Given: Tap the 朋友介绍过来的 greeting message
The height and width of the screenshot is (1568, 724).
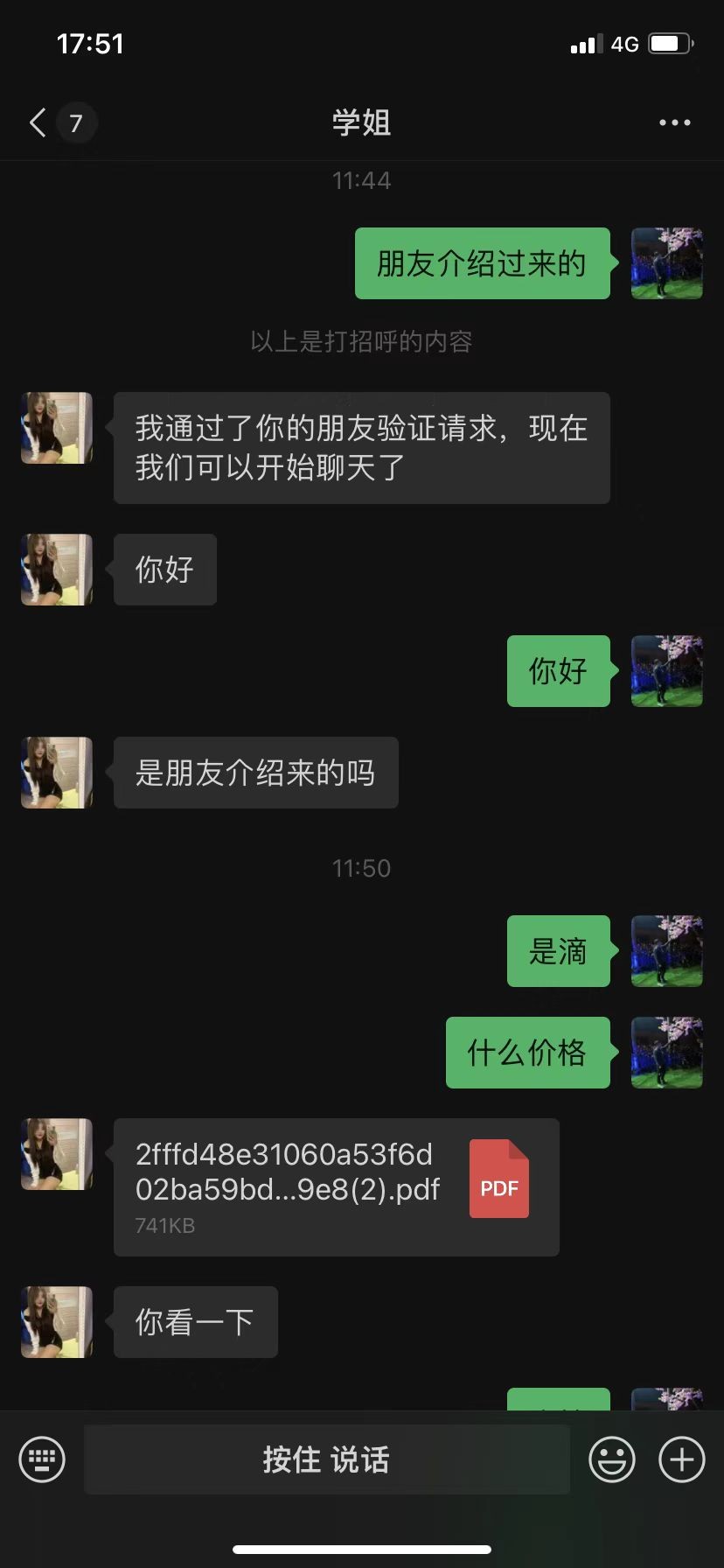Looking at the screenshot, I should 483,262.
